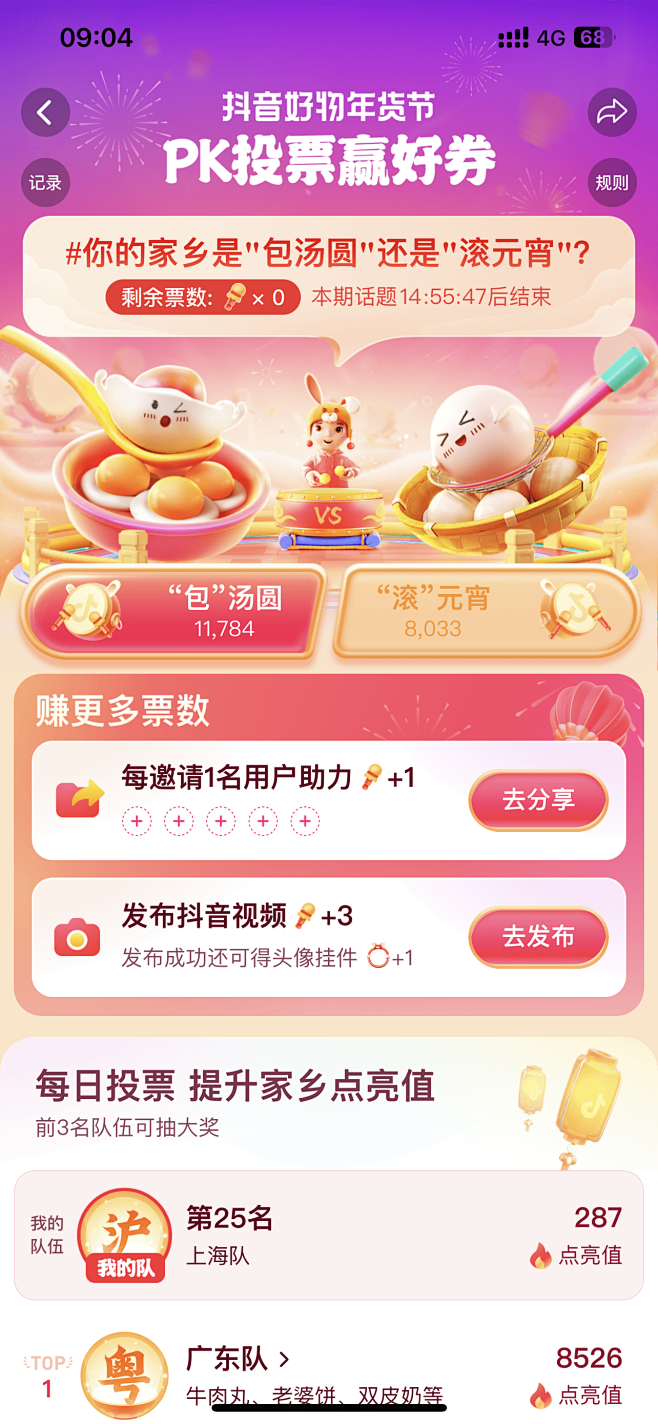Open the 广东队 team details

pos(238,1359)
